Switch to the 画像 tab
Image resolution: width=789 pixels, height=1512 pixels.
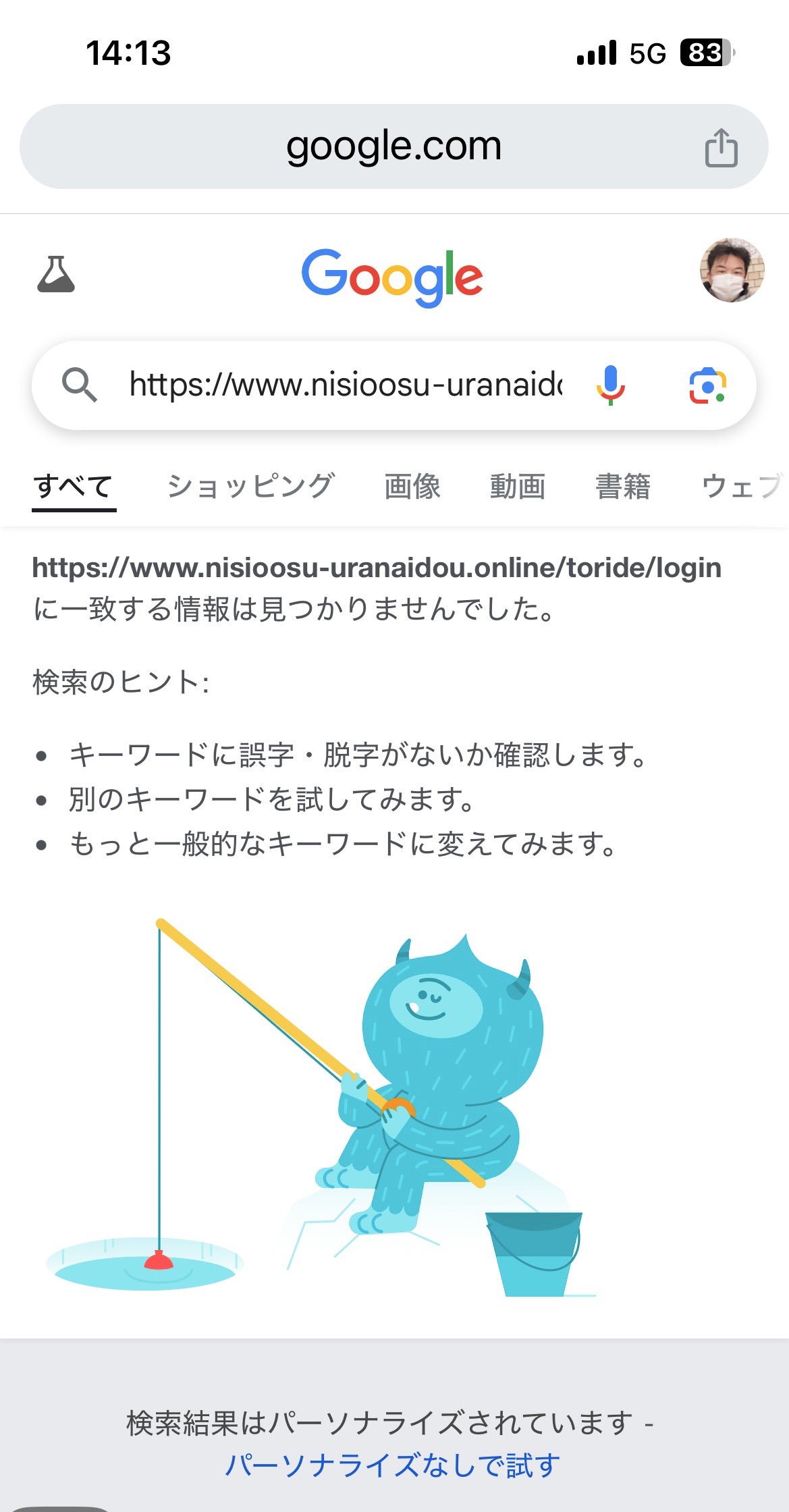(412, 487)
